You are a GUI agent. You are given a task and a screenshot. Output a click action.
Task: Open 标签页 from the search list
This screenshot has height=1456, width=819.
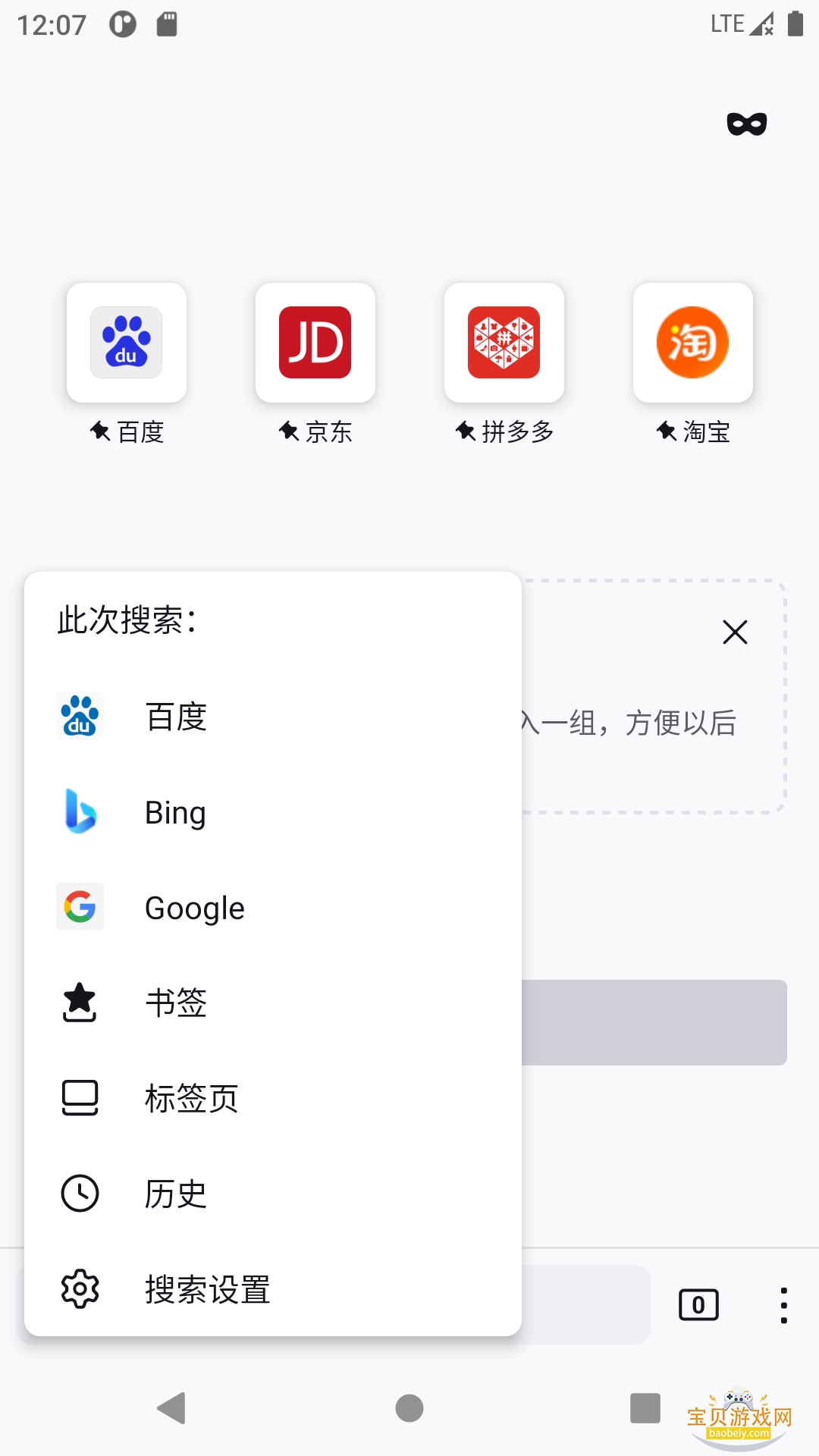point(191,1099)
